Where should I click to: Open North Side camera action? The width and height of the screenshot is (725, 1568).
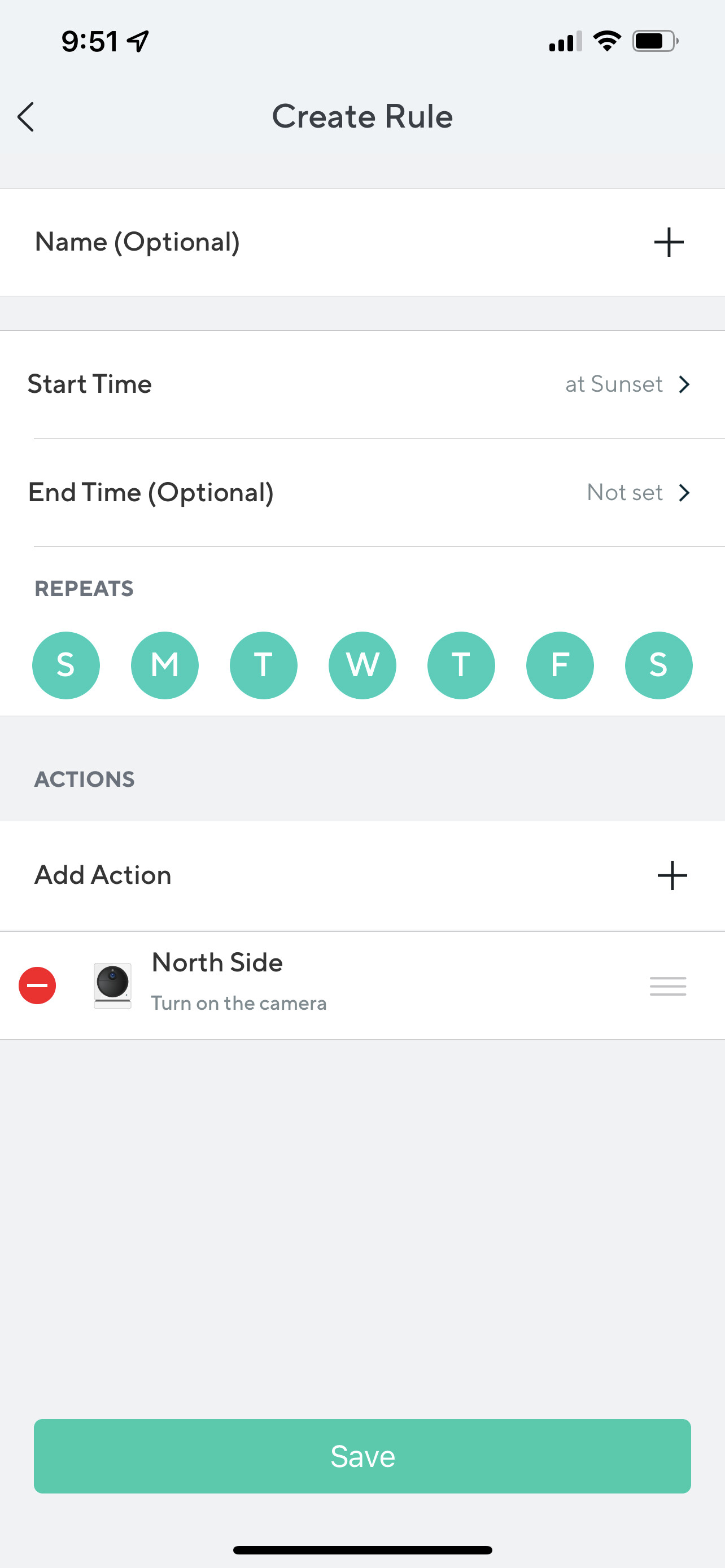click(362, 985)
